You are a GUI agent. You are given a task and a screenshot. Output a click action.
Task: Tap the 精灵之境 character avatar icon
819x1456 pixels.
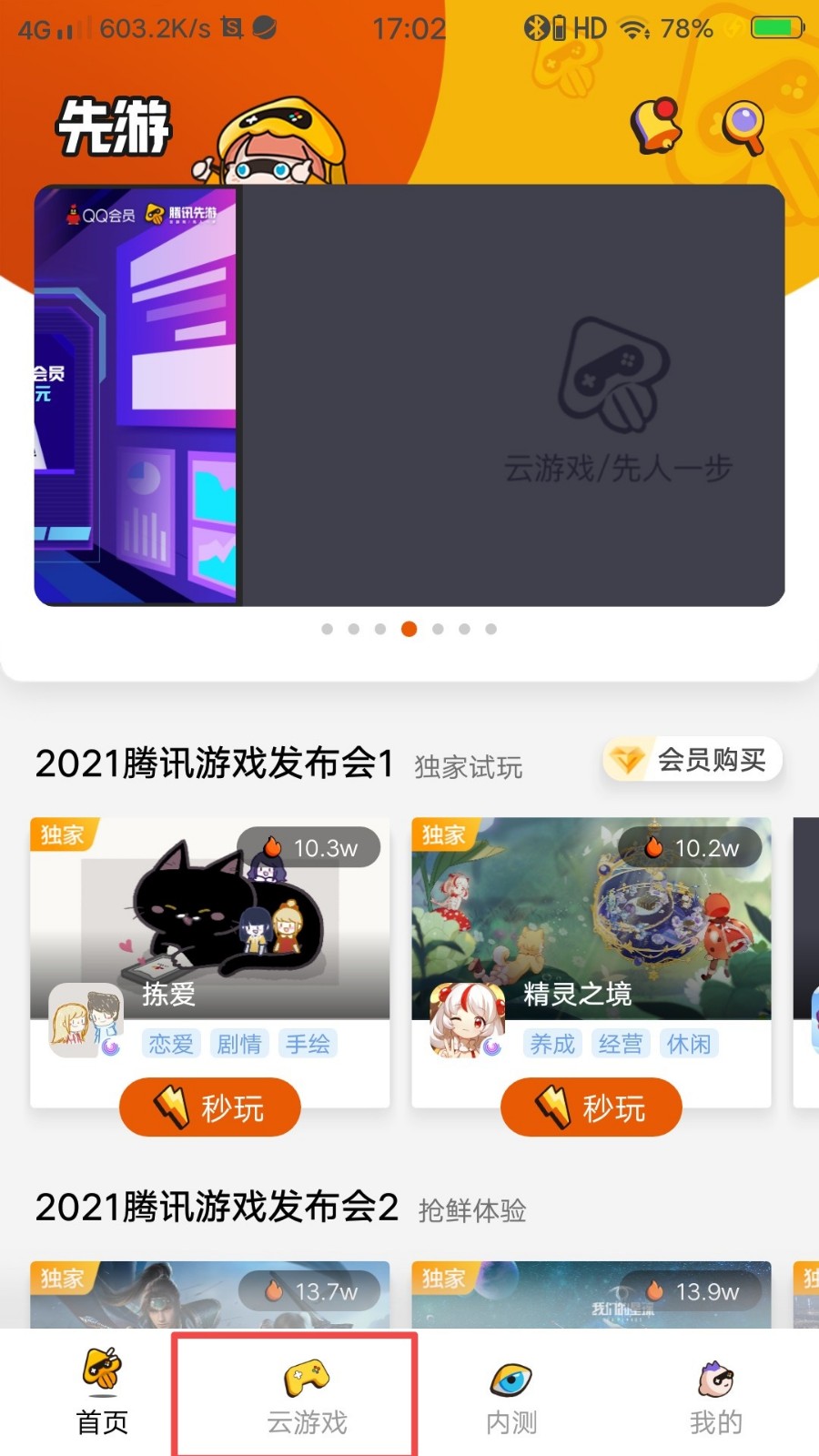466,1021
